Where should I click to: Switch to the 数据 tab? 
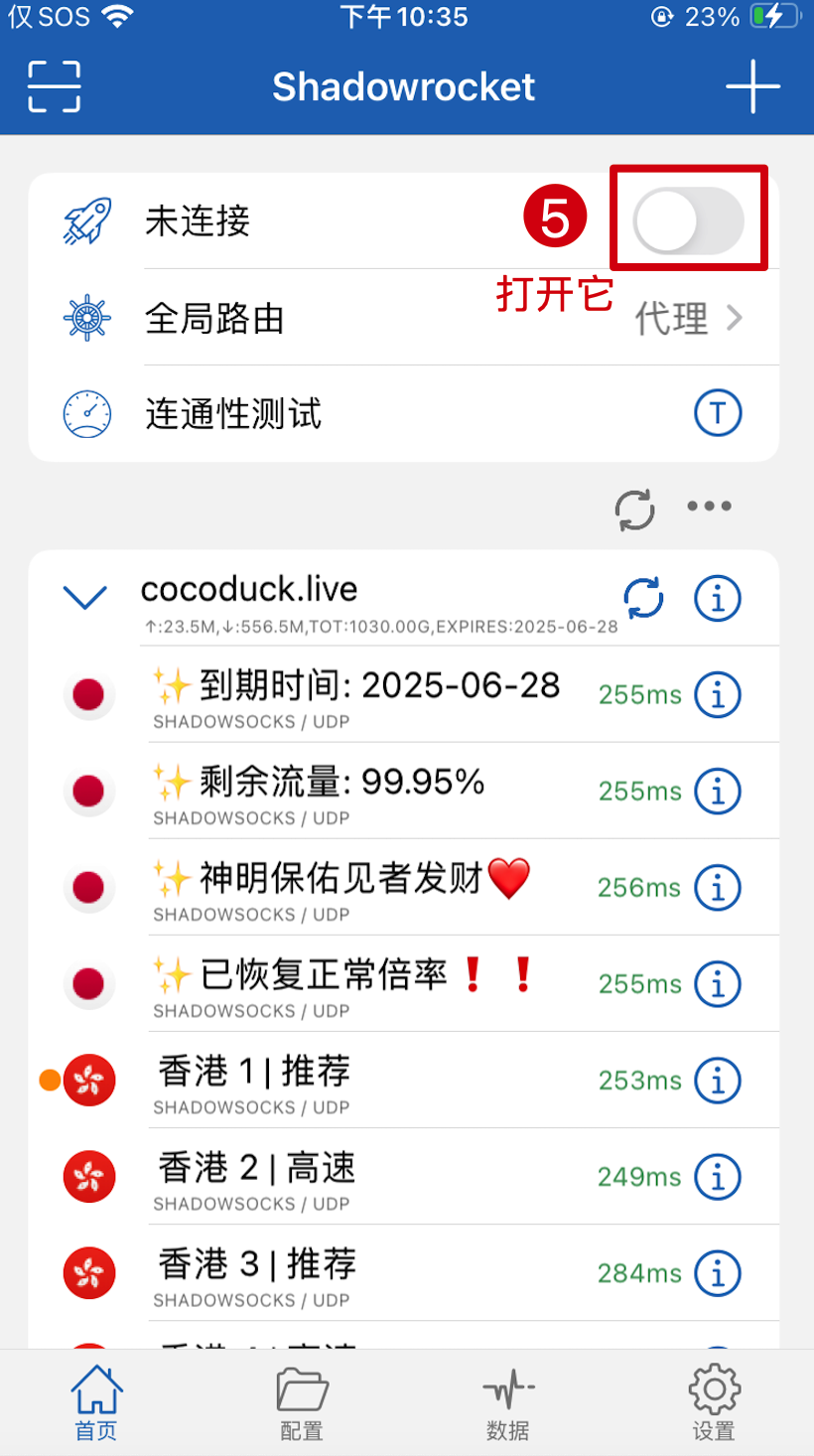pyautogui.click(x=508, y=1400)
